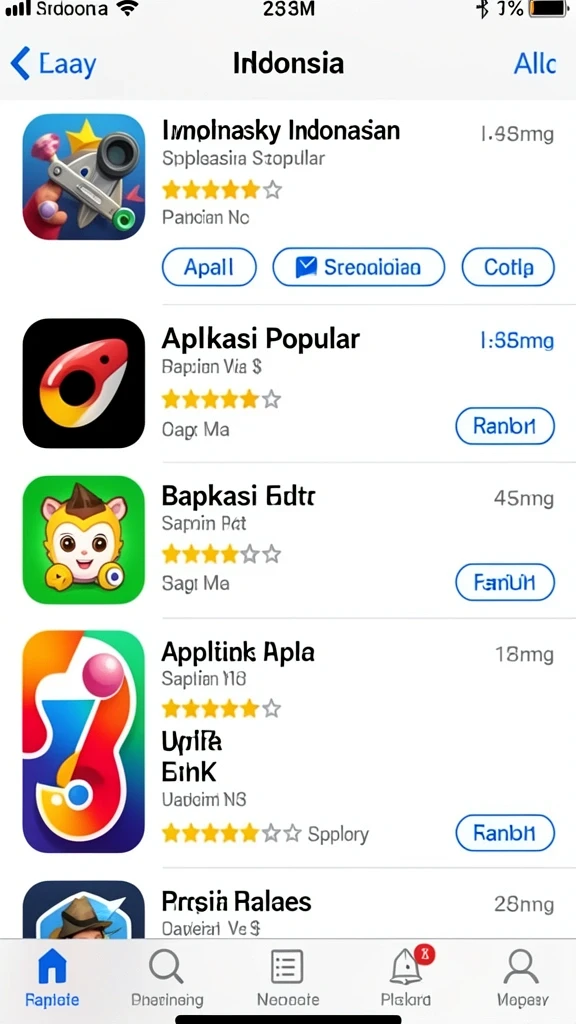
Task: Tap Ranbrt button next to Aplkasi Popular
Action: pos(505,426)
